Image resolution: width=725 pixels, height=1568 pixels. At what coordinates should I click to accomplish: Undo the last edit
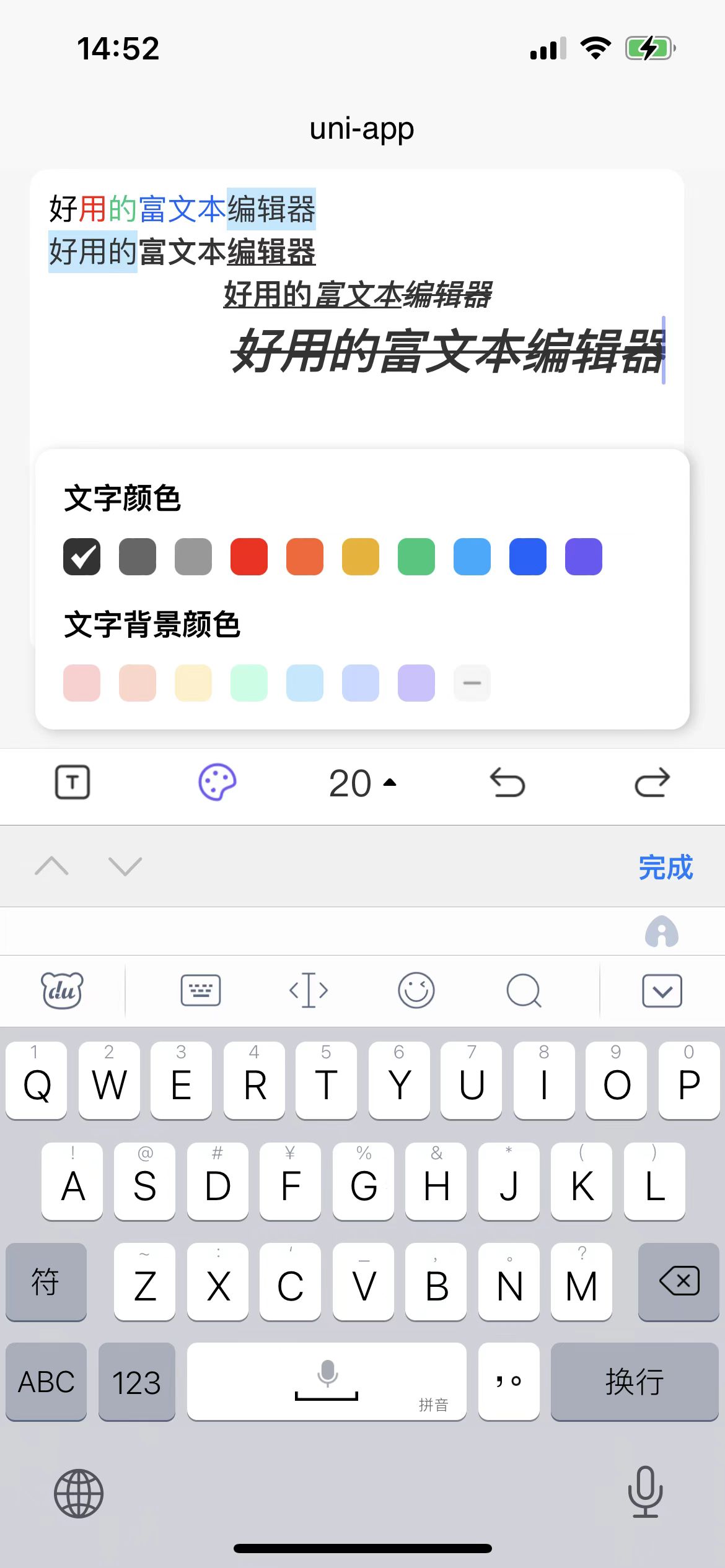point(507,783)
